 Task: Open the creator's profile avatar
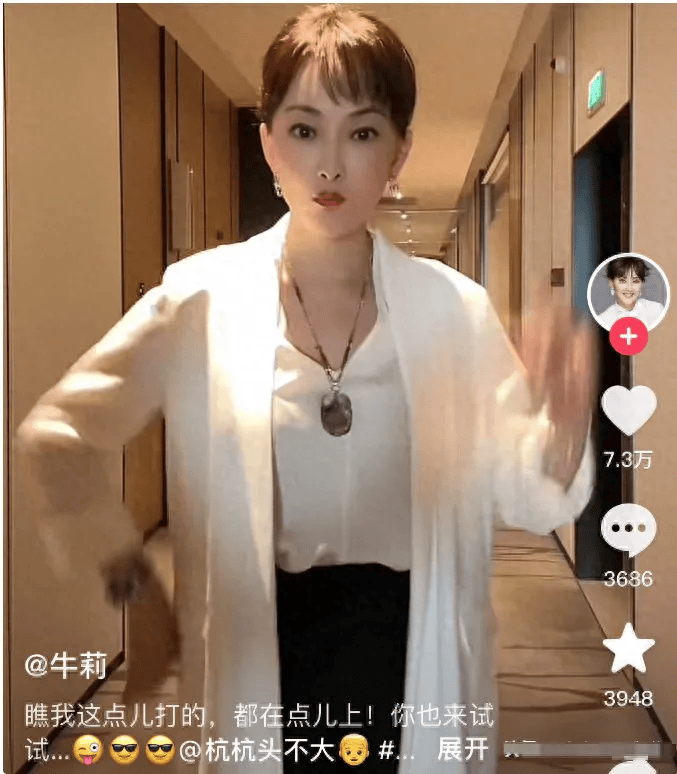(628, 291)
